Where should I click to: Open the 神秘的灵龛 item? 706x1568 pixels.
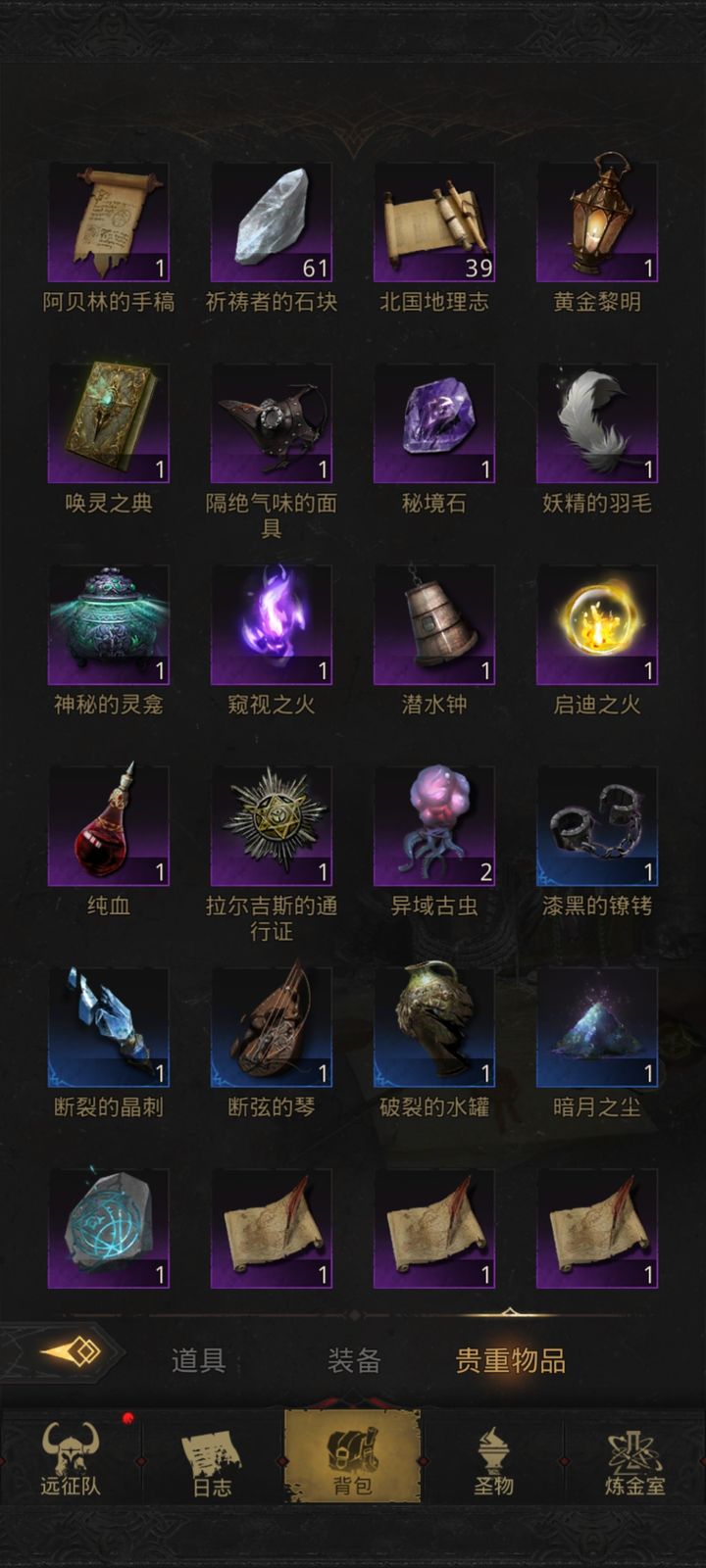[x=108, y=625]
